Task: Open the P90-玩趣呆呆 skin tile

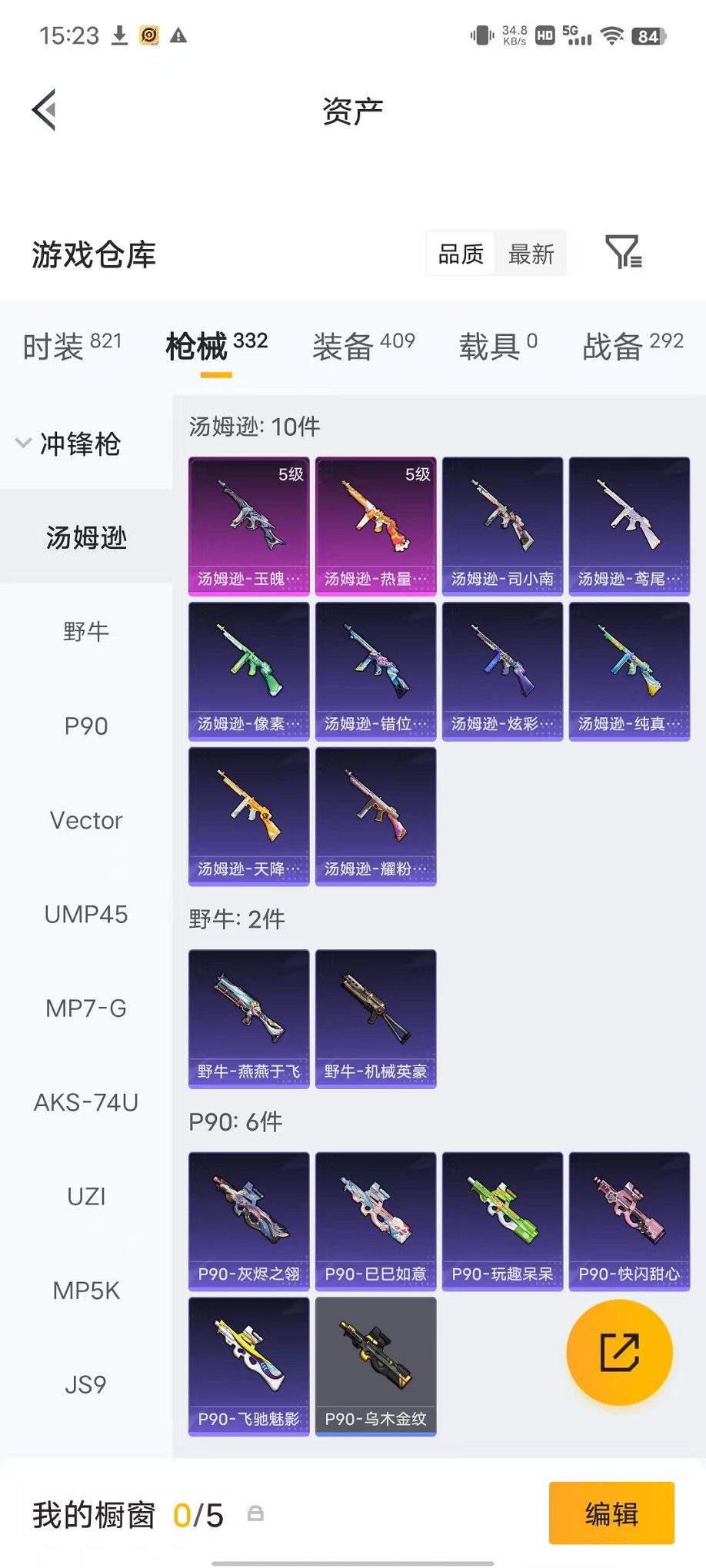Action: click(x=502, y=1222)
